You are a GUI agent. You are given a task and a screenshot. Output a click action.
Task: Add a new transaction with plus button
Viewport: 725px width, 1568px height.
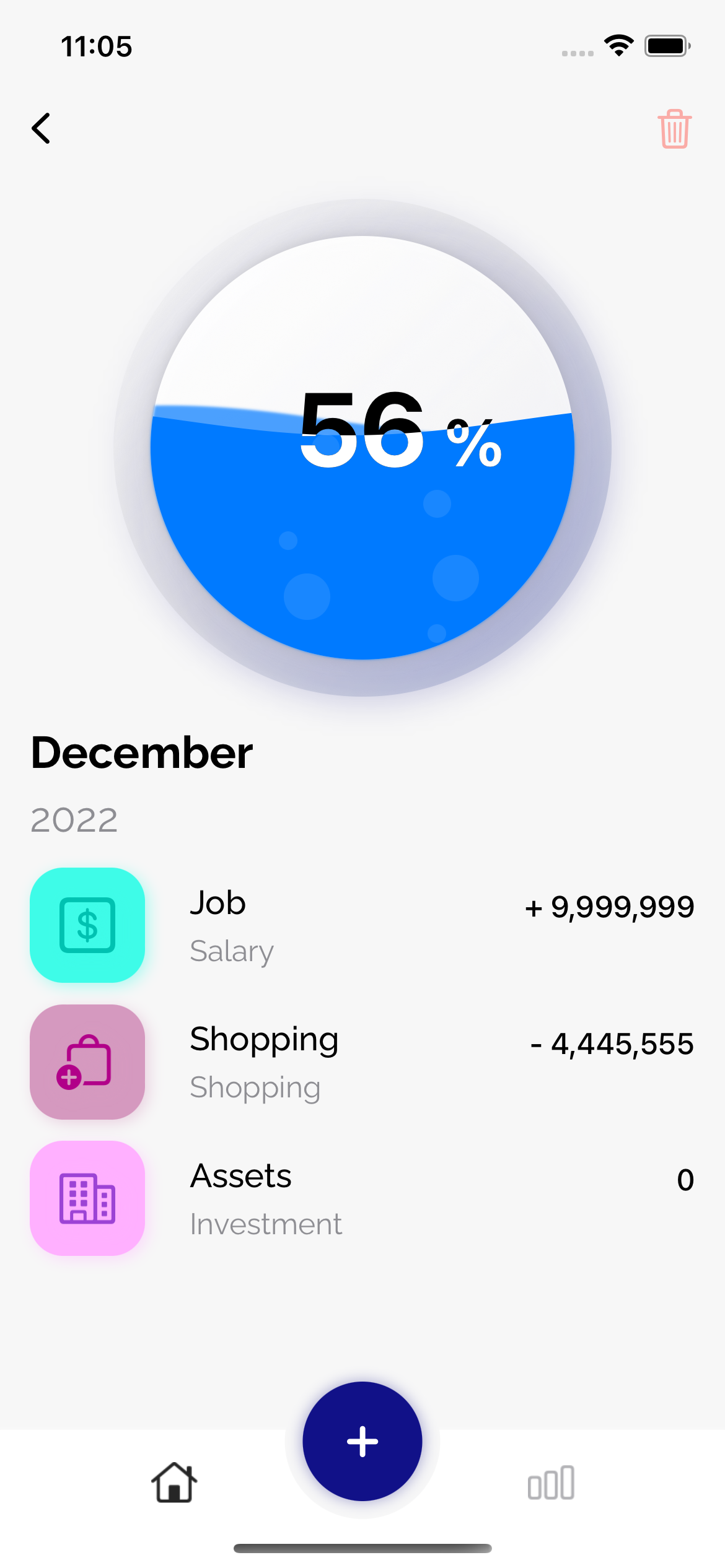362,1441
